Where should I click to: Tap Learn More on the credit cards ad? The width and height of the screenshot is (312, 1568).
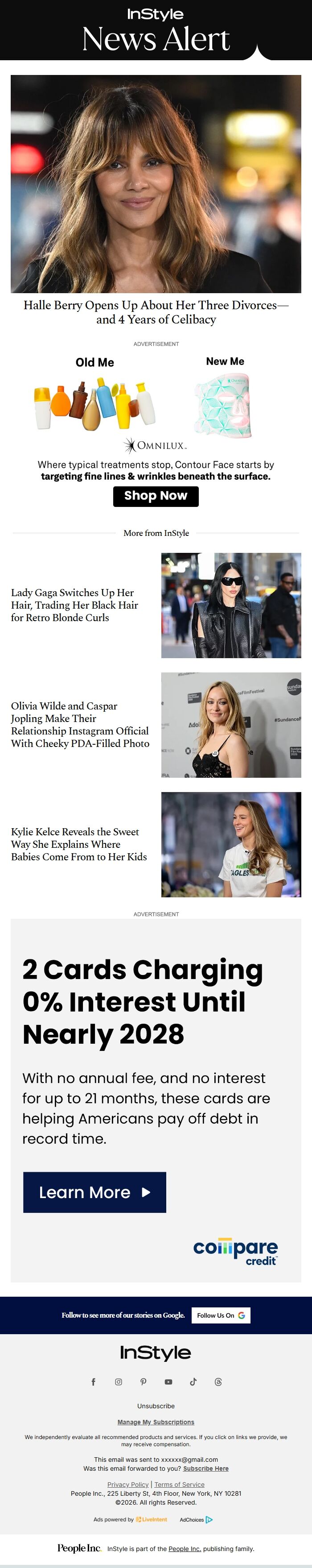point(94,1192)
